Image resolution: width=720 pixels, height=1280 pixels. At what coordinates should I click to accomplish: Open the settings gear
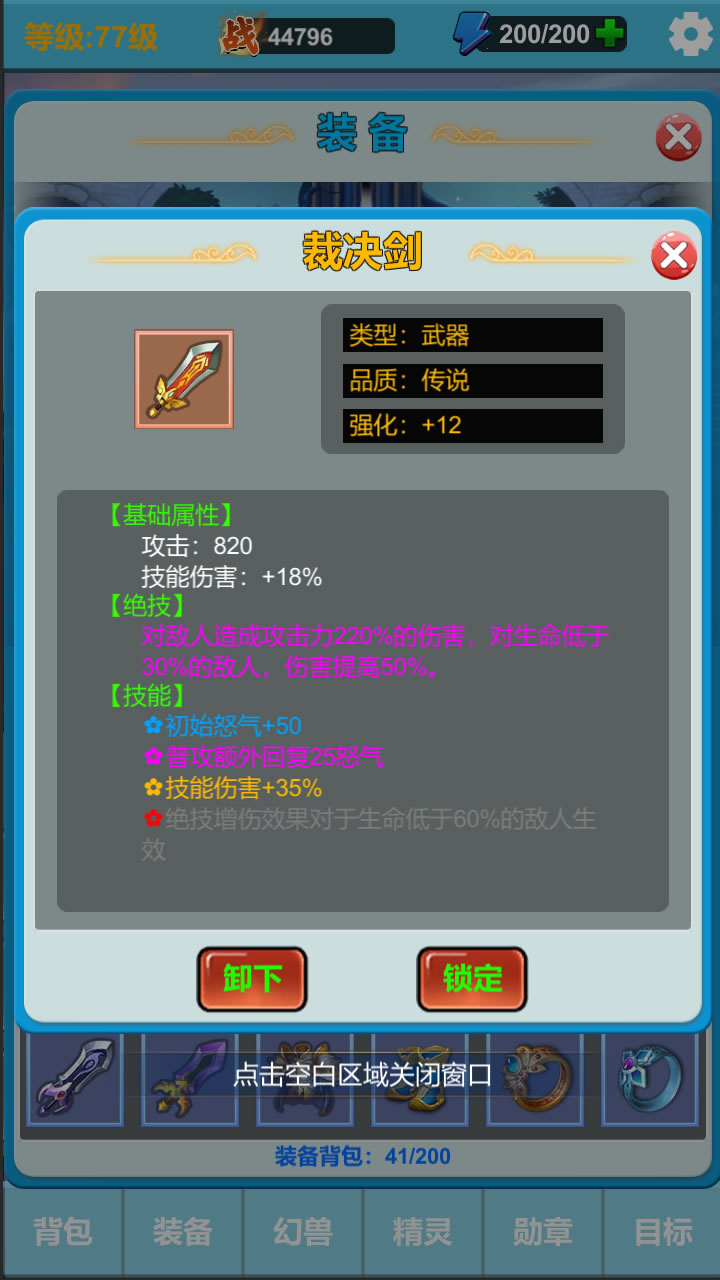(690, 35)
